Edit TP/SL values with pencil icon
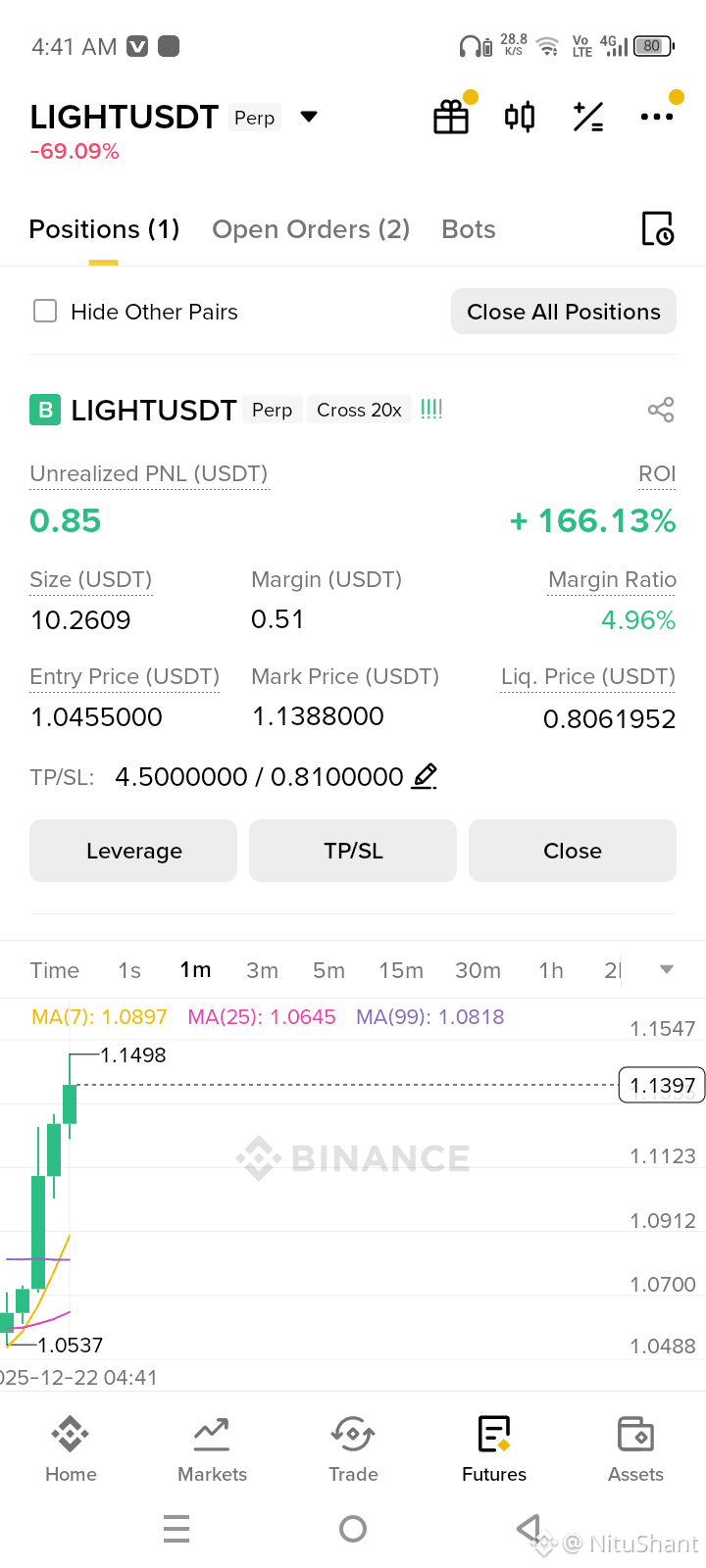This screenshot has height=1568, width=706. pyautogui.click(x=424, y=777)
